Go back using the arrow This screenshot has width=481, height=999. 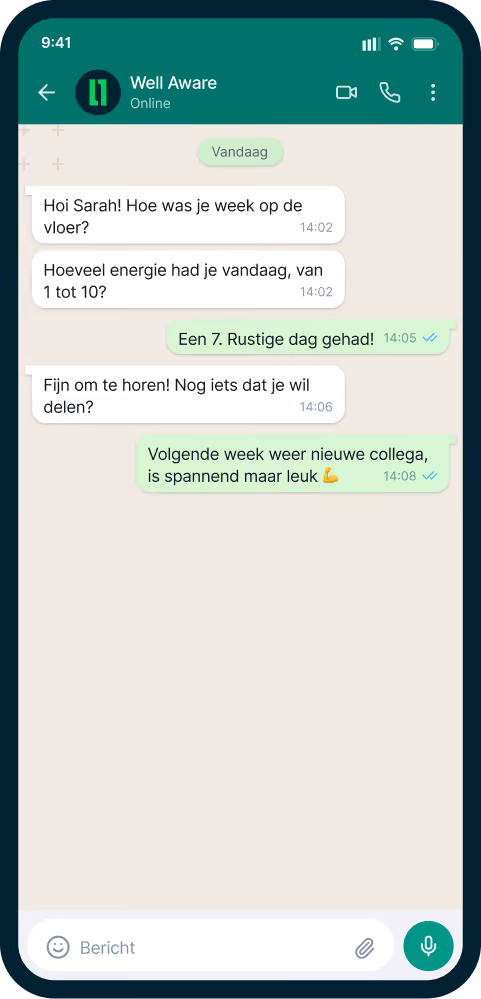(x=47, y=93)
